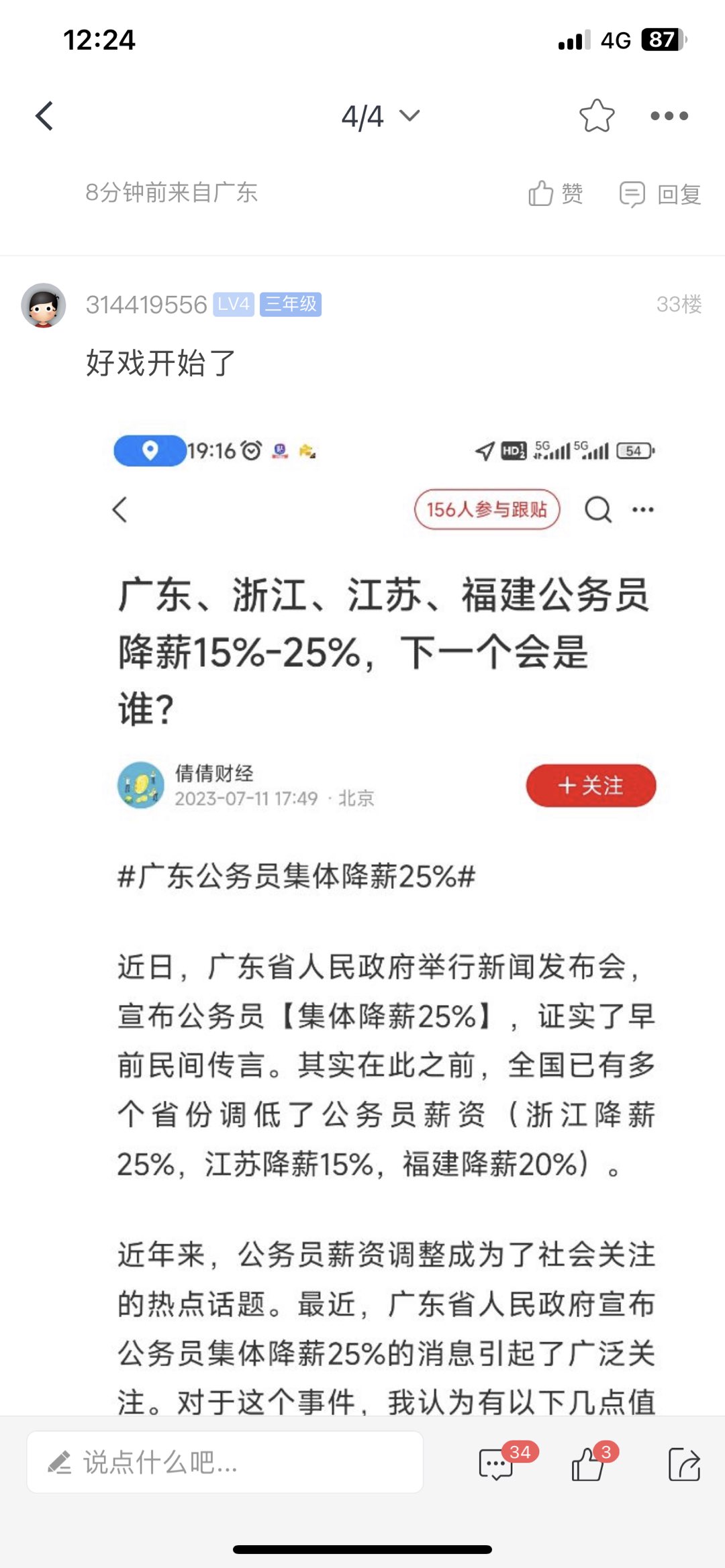
Task: View the profile of username 314419556
Action: coord(146,305)
